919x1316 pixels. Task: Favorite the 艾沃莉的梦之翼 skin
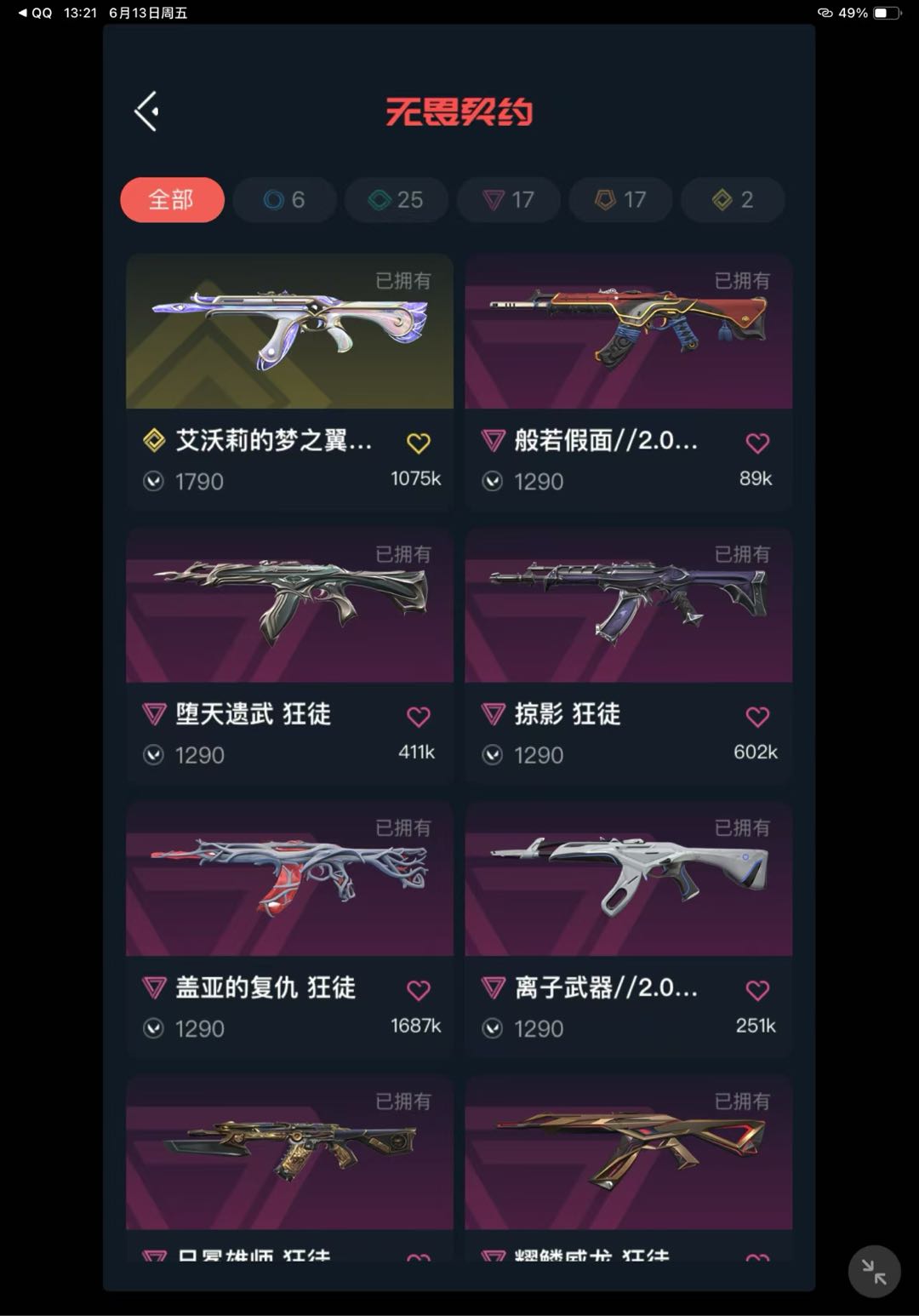pyautogui.click(x=418, y=443)
